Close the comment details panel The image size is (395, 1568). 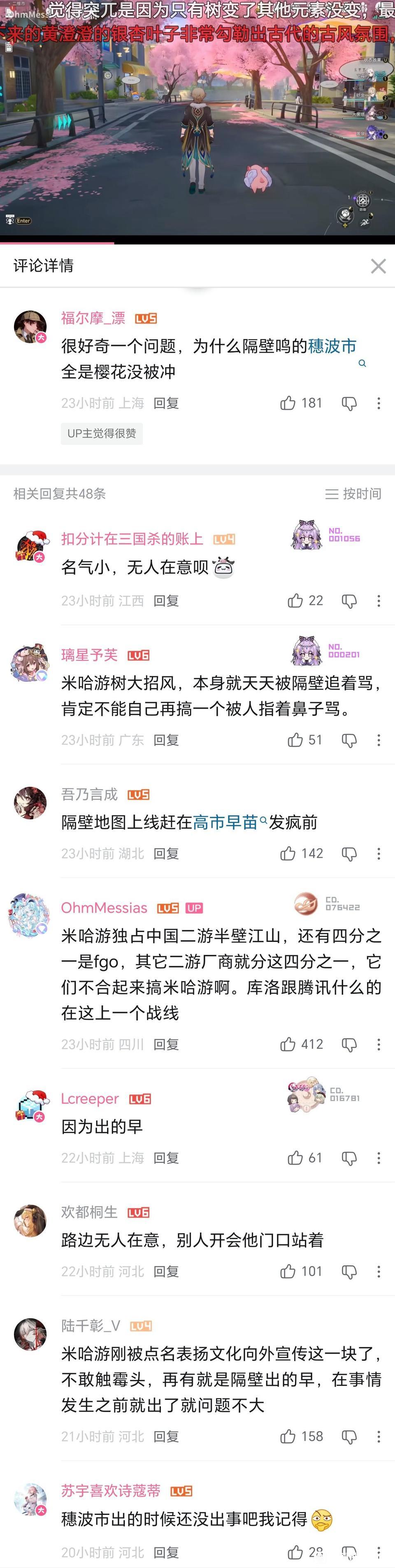point(378,266)
